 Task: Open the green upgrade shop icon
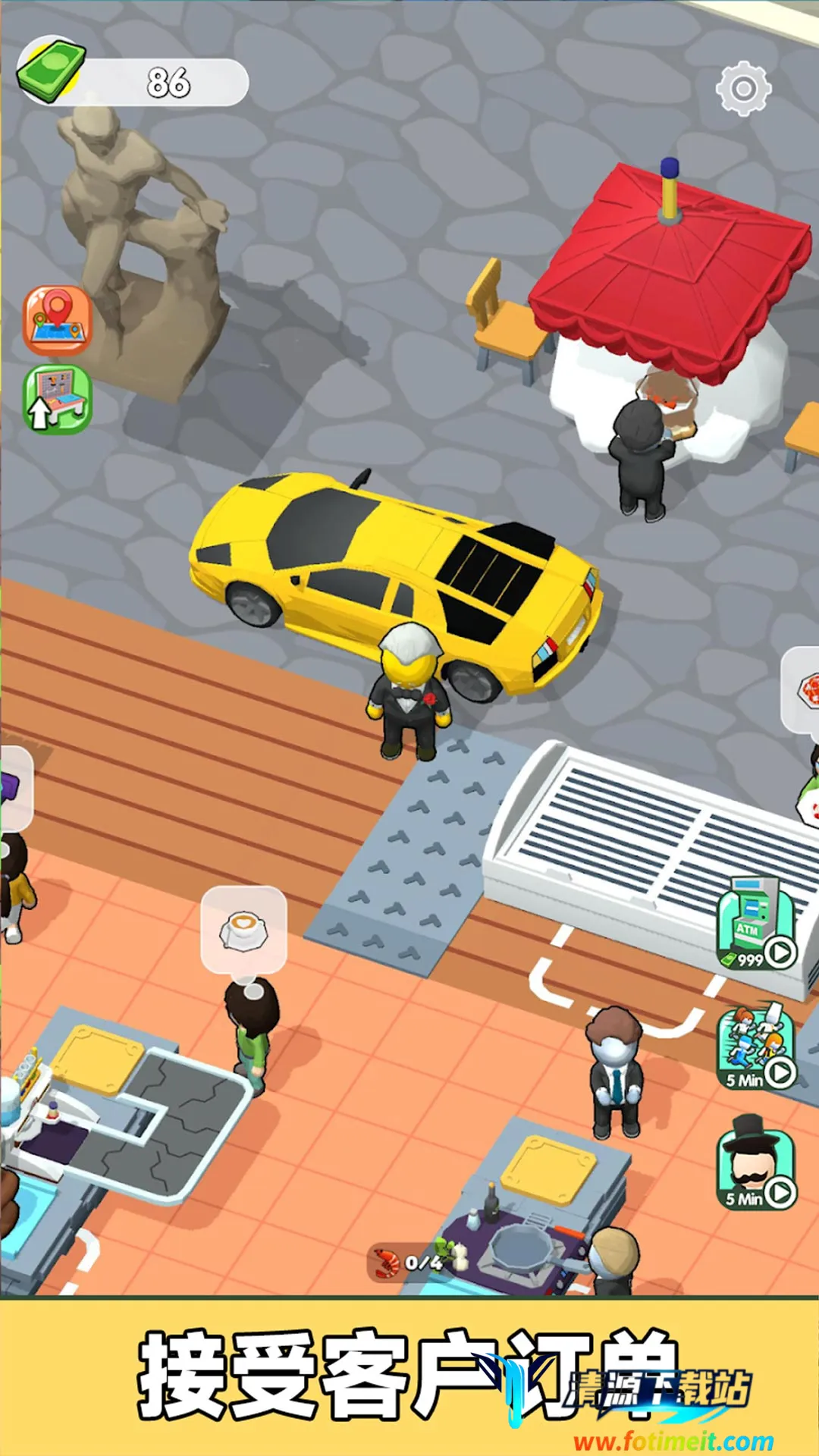[x=58, y=399]
